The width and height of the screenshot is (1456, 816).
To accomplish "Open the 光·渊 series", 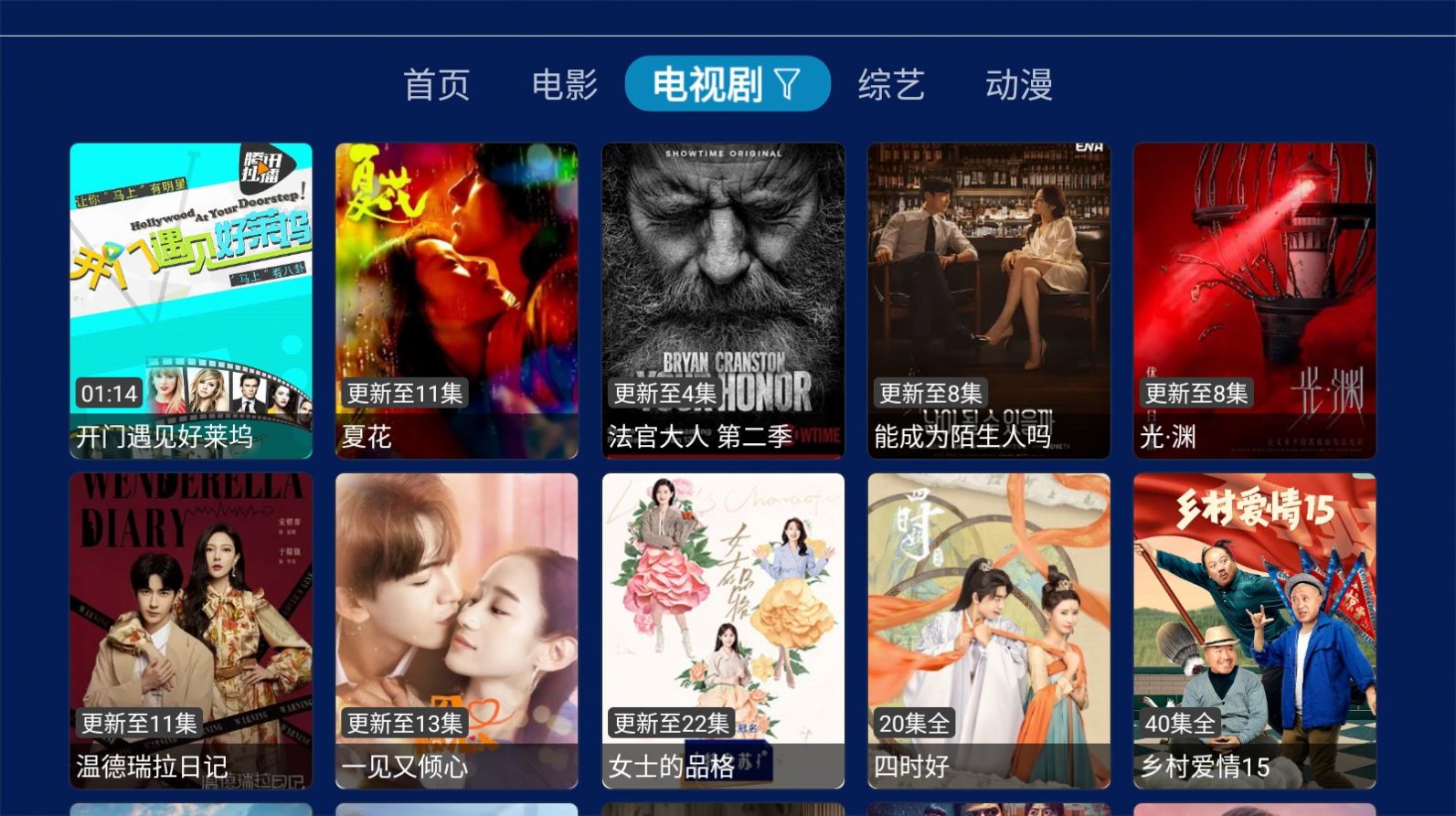I will coord(1255,301).
